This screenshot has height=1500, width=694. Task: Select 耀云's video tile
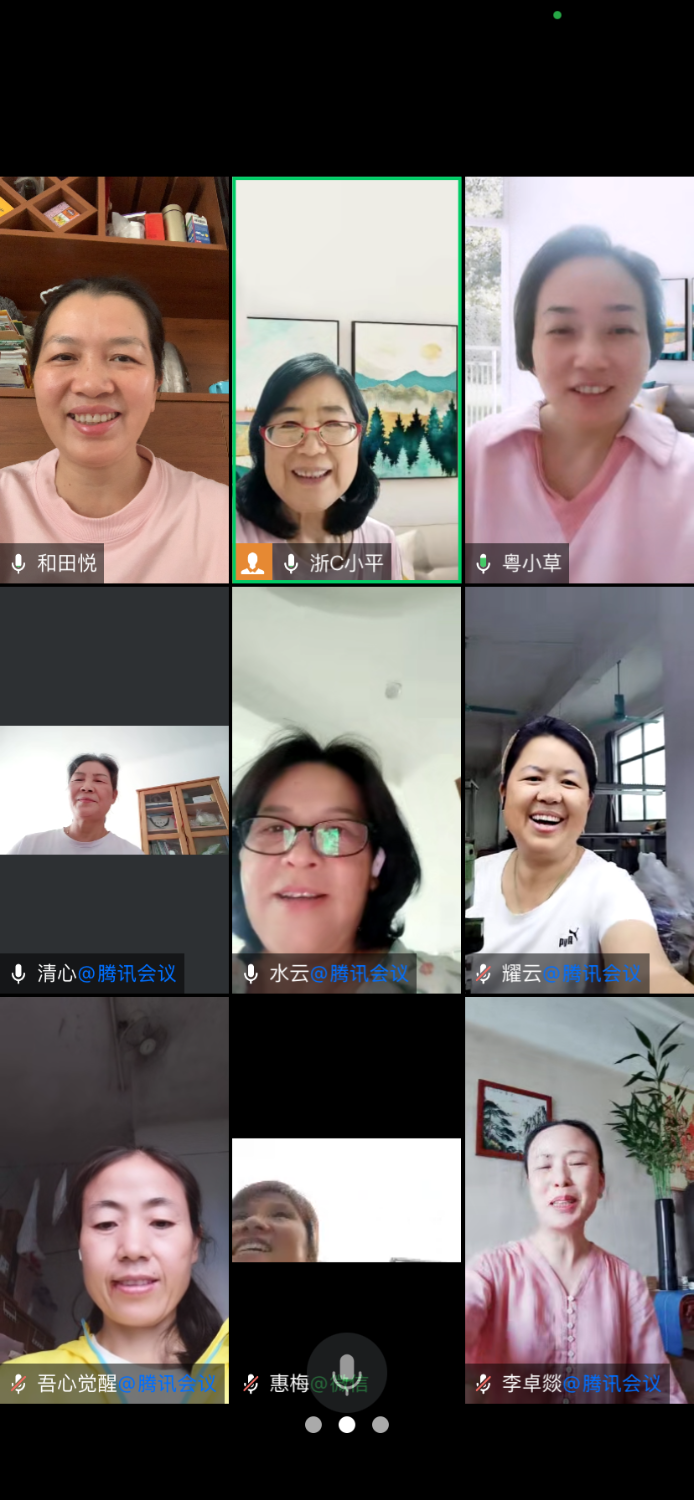[x=579, y=790]
